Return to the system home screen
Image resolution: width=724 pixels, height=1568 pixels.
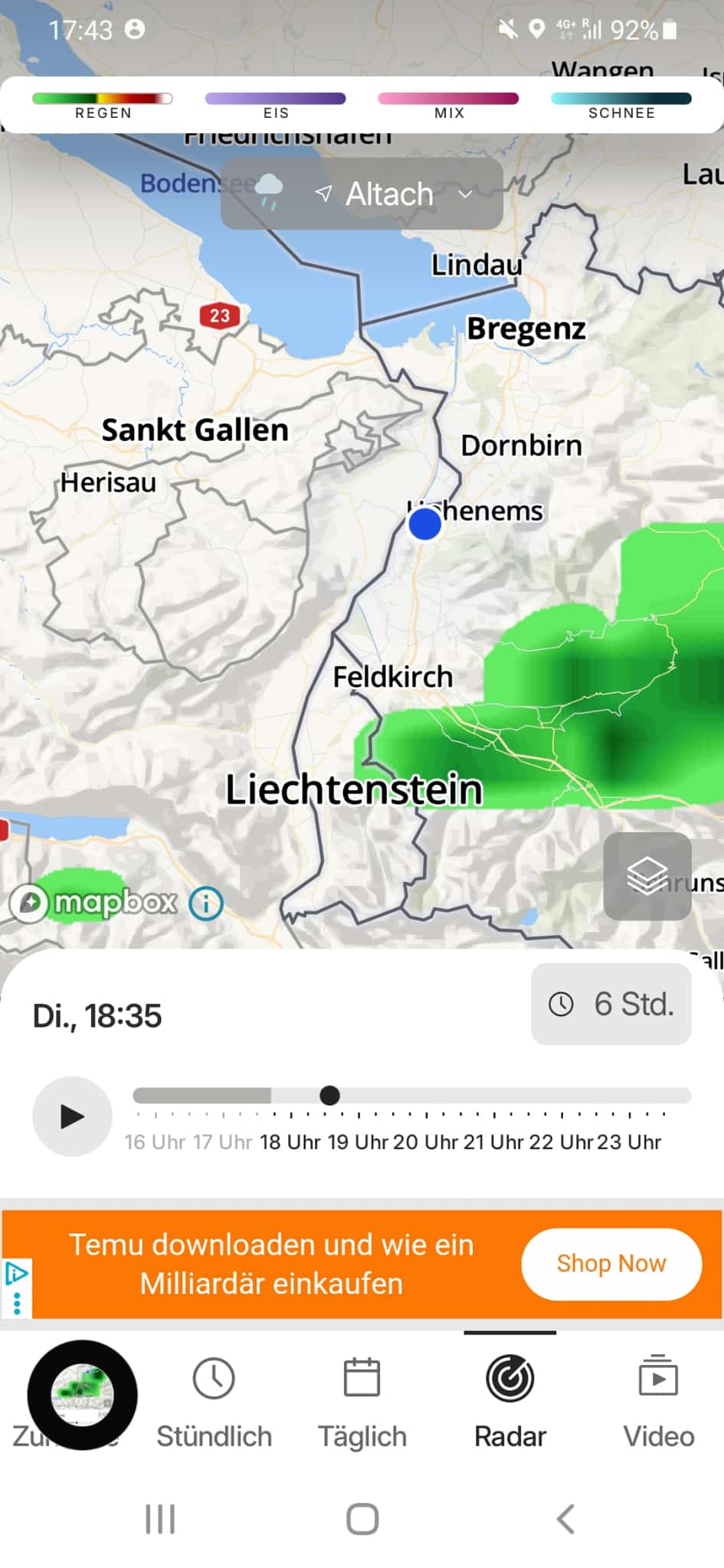coord(362,1519)
